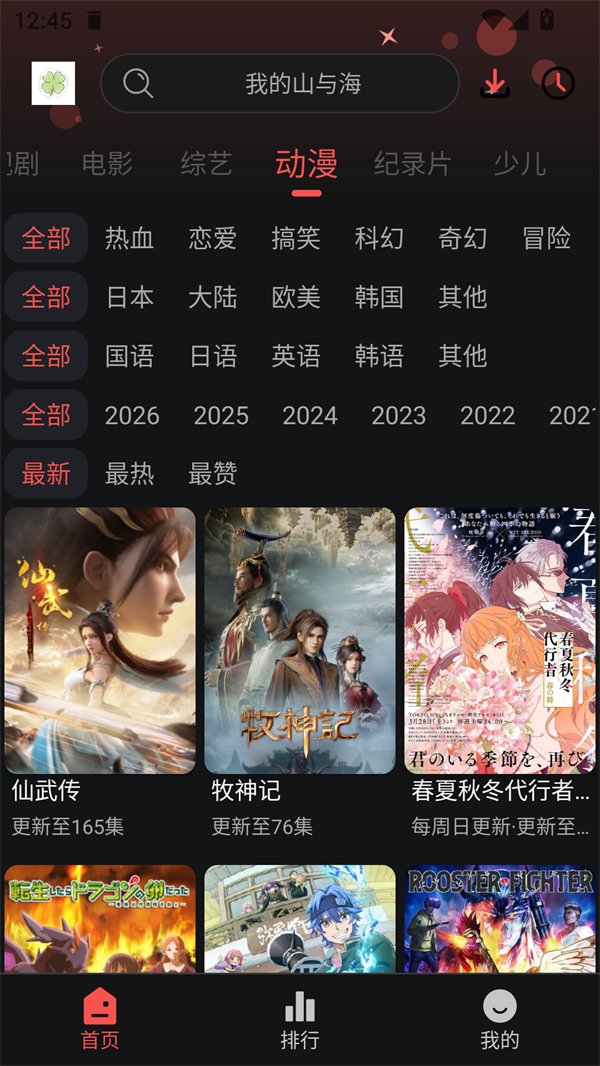Choose the 科幻 genre filter
The image size is (600, 1066).
click(x=379, y=238)
